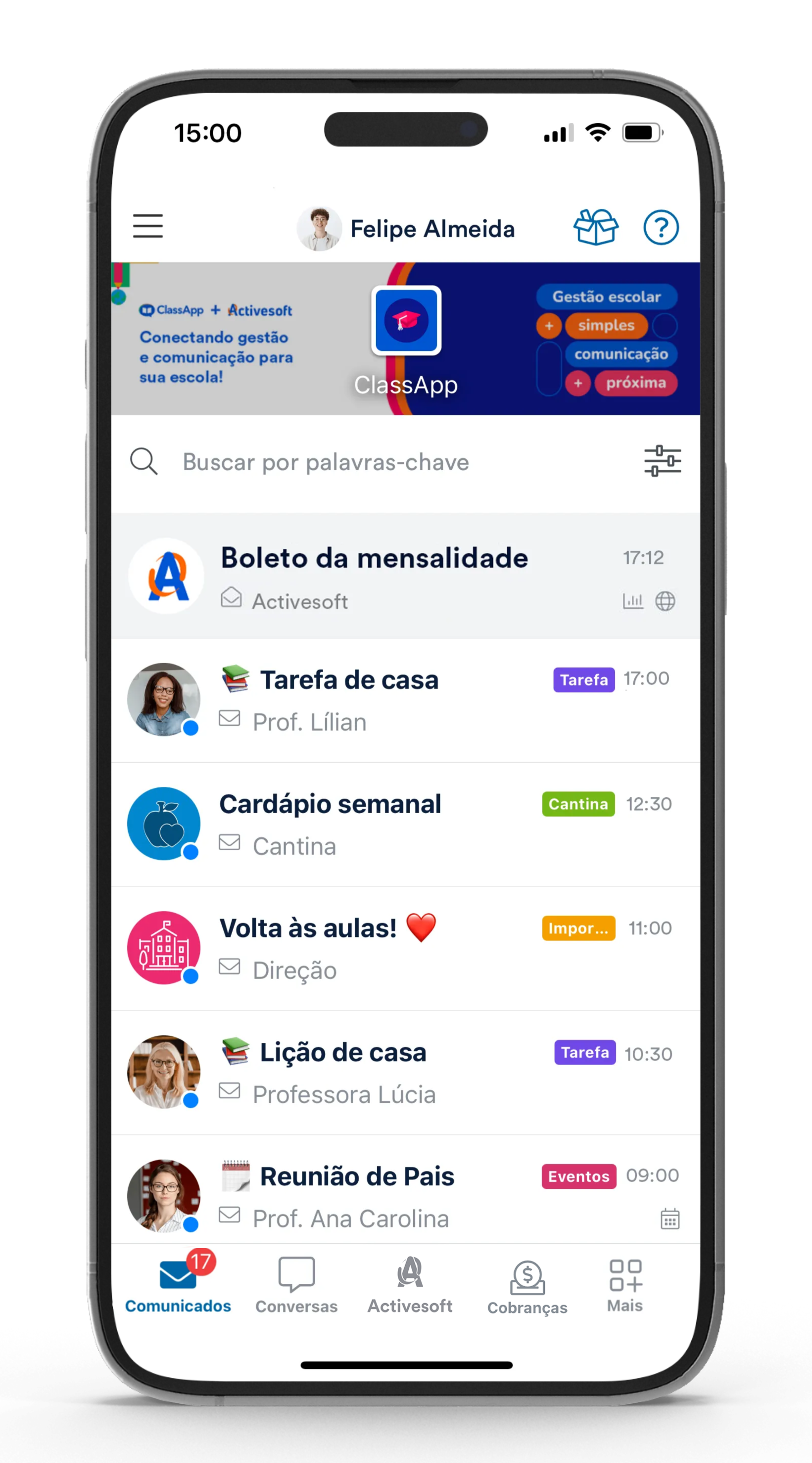The image size is (812, 1463).
Task: Open the hamburger drawer menu
Action: 147,226
